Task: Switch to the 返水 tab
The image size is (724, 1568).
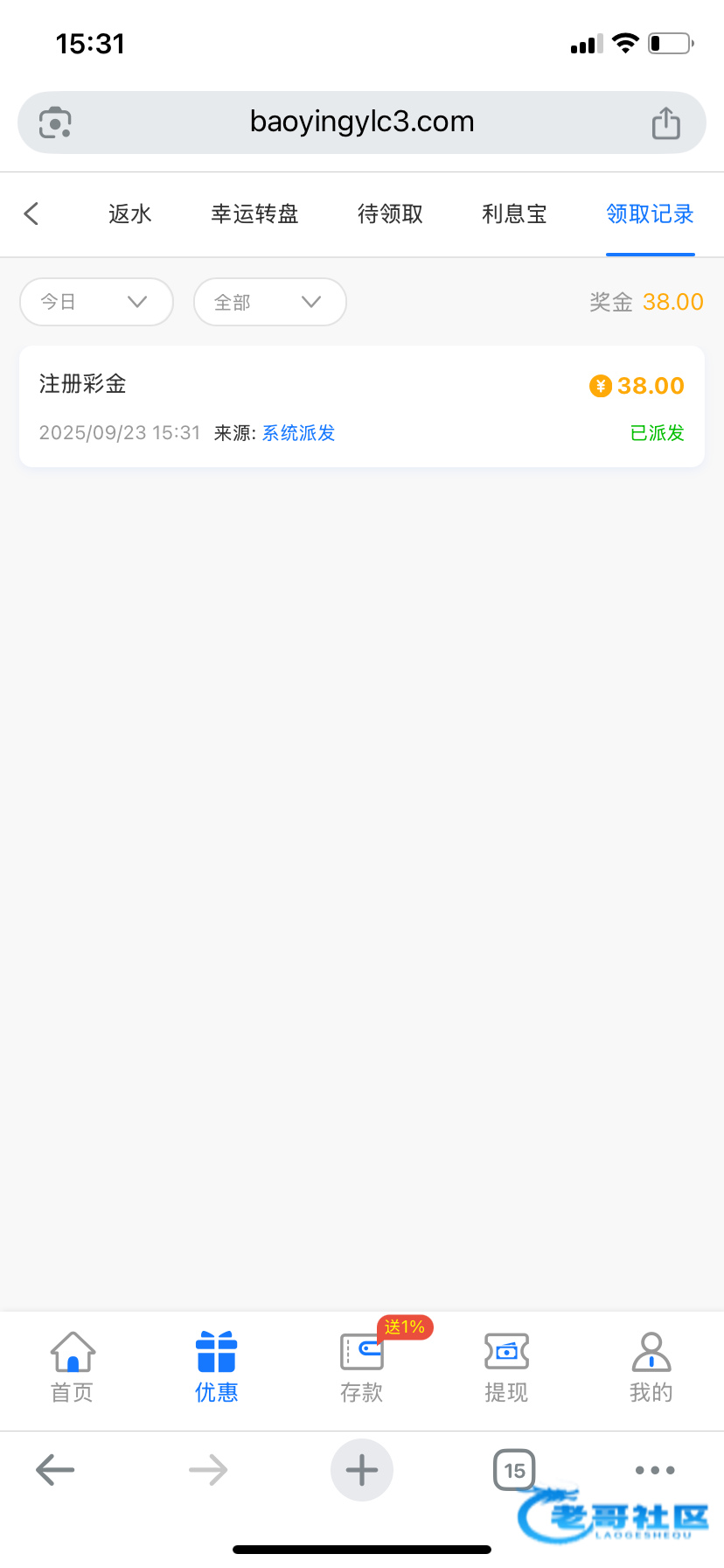Action: (130, 214)
